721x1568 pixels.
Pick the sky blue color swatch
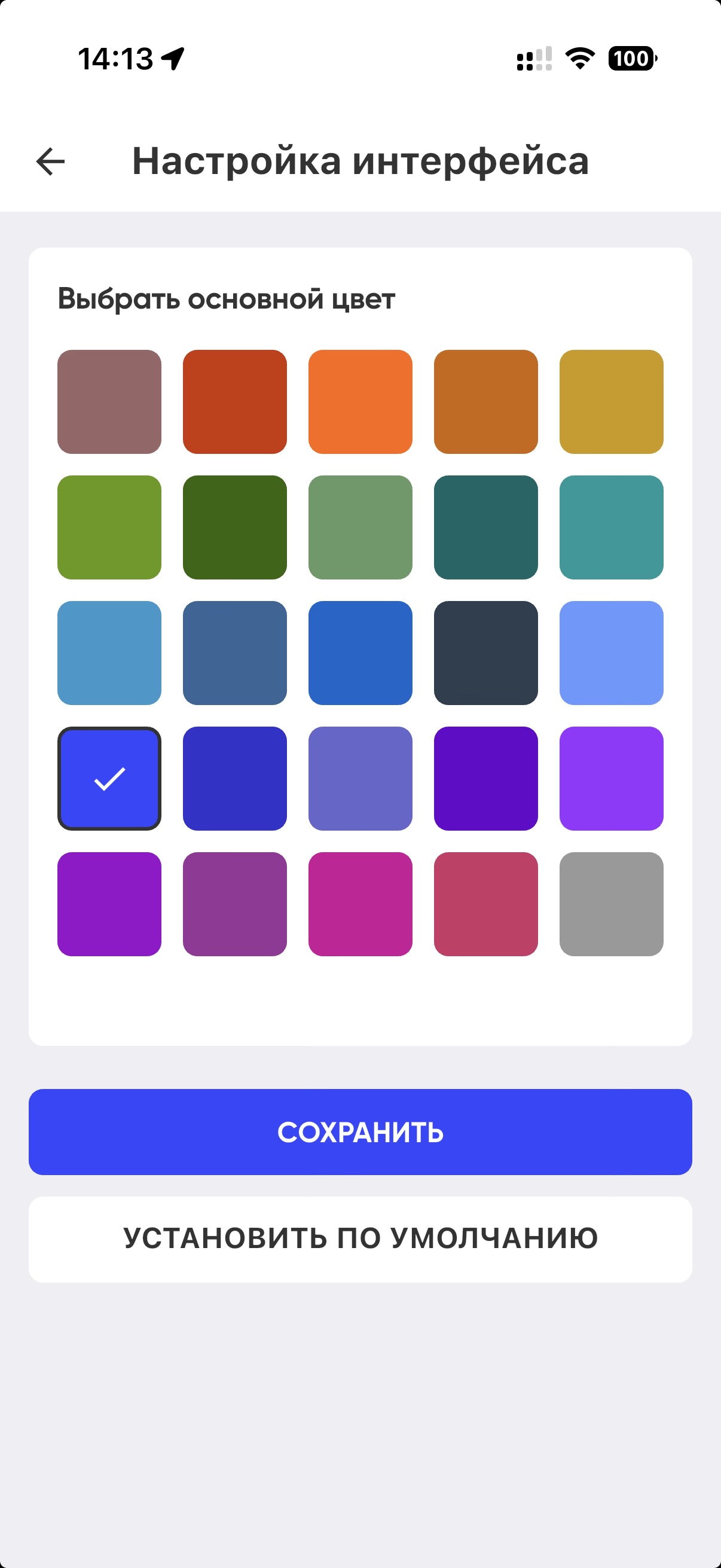coord(109,652)
